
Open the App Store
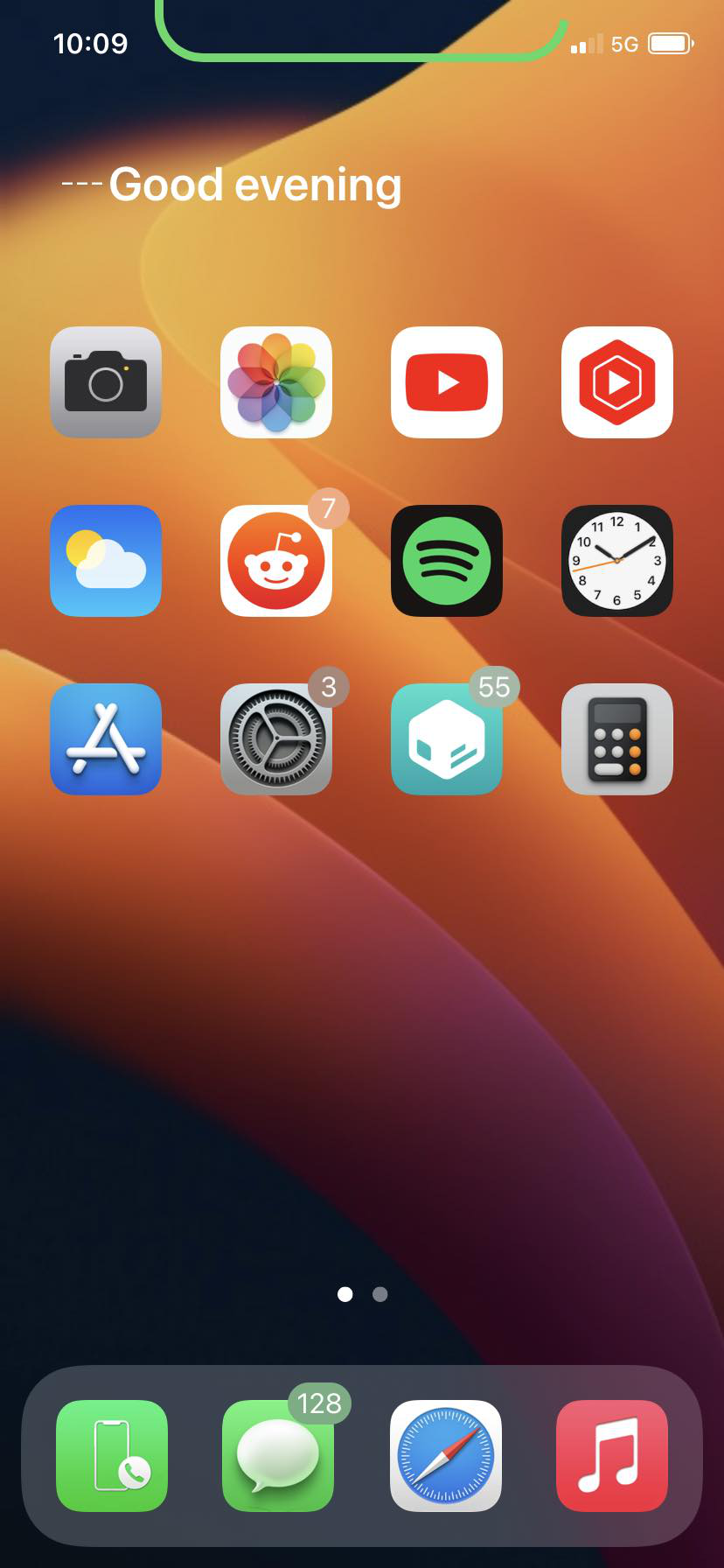(106, 739)
